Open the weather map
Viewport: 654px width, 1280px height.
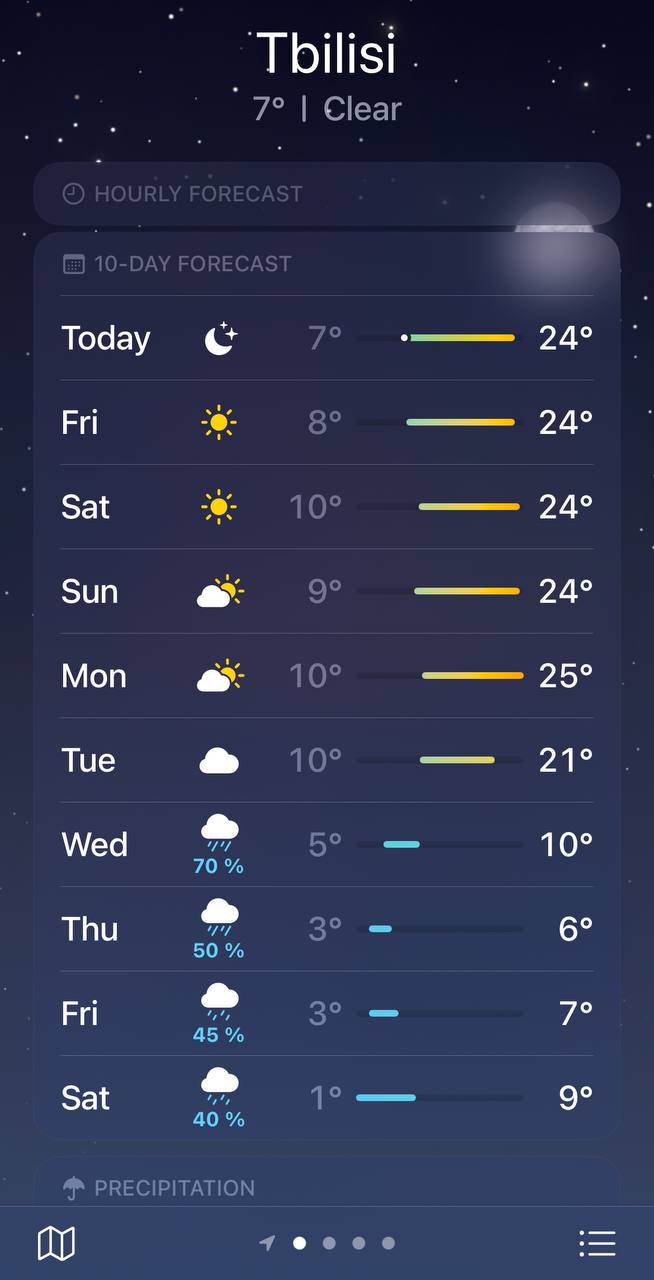(x=56, y=1243)
